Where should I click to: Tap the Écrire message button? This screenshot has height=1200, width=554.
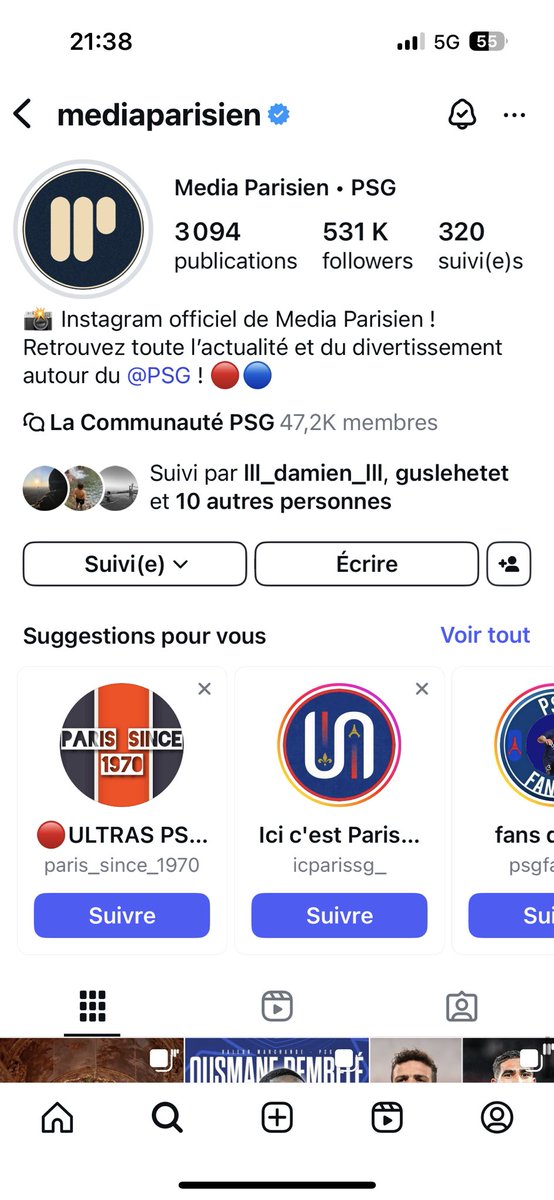tap(367, 564)
